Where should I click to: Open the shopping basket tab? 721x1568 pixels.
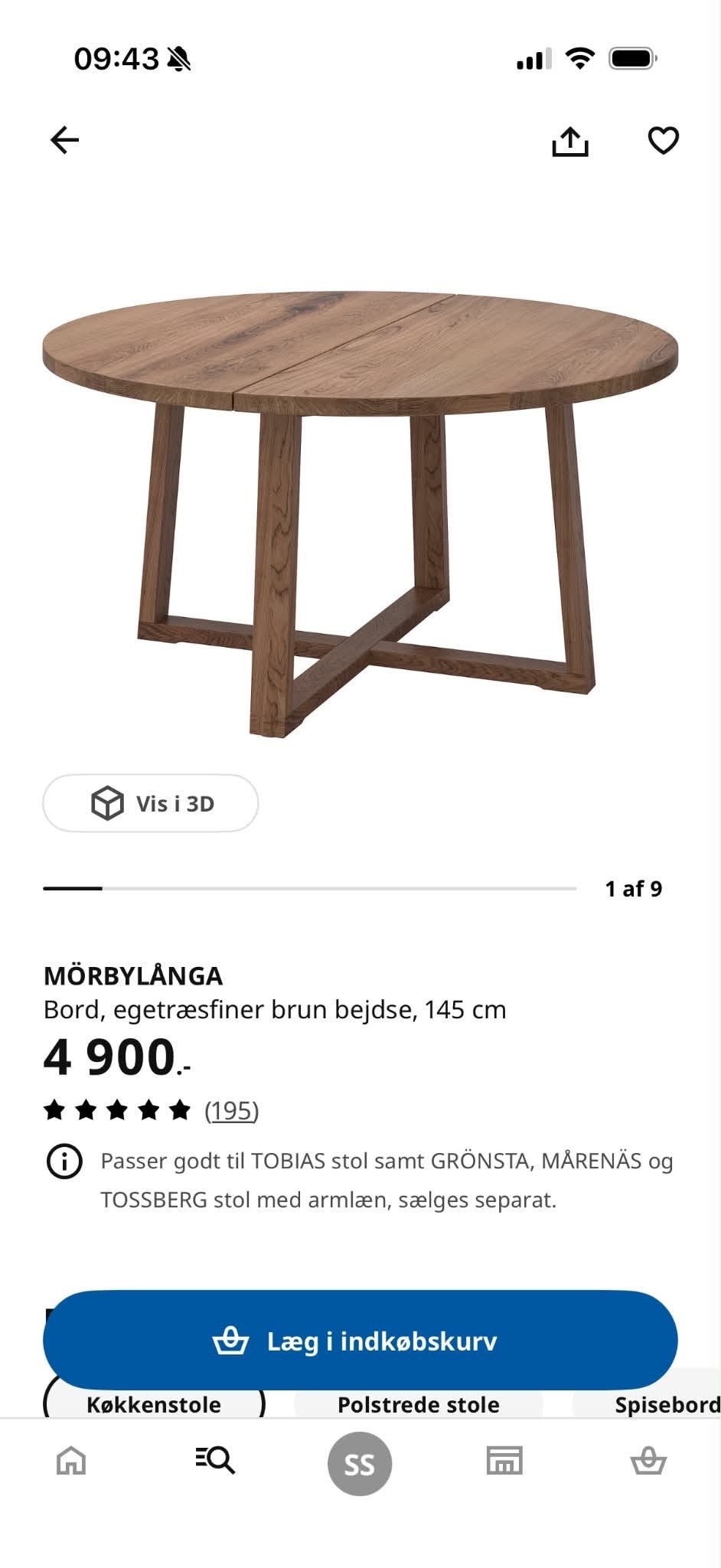click(648, 1461)
